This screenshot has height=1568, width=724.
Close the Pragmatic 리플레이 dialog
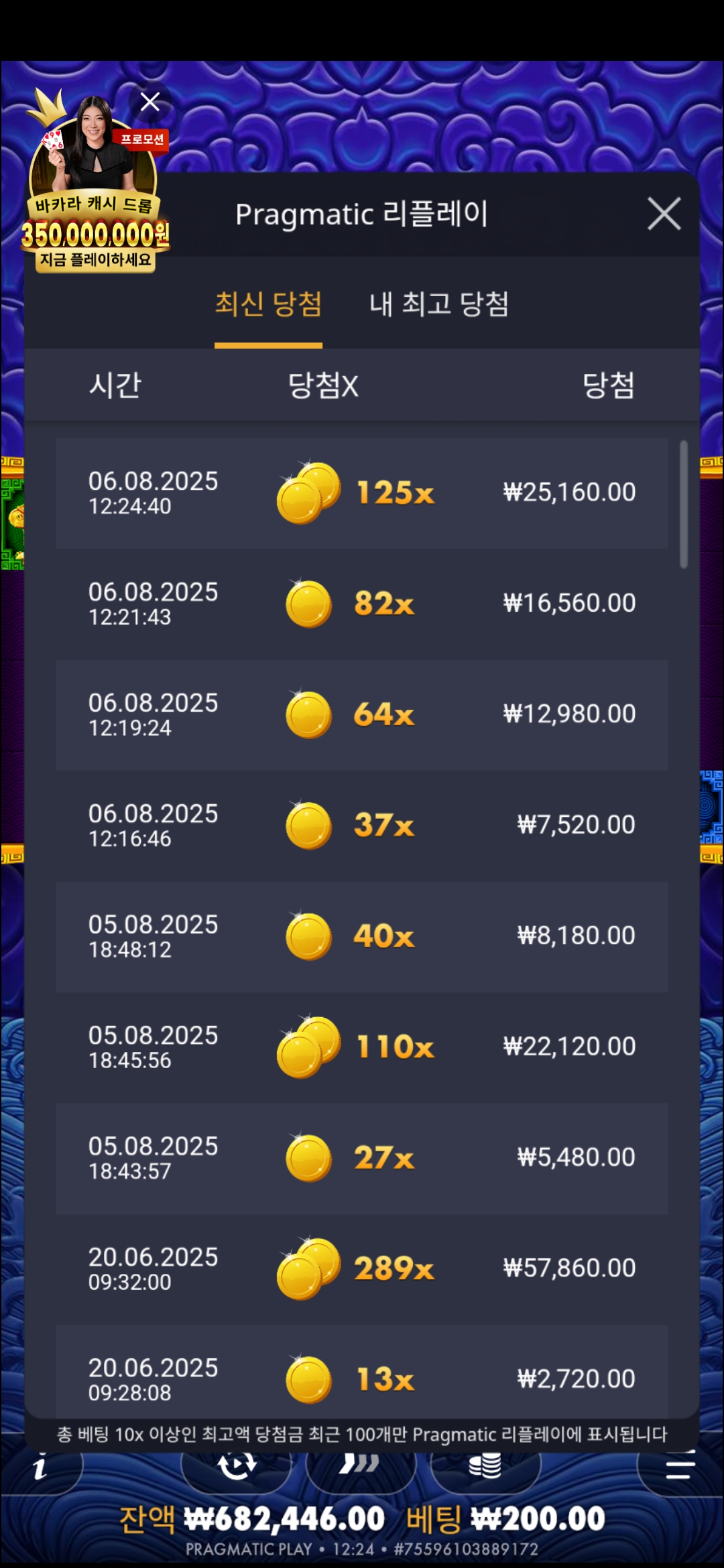tap(664, 214)
